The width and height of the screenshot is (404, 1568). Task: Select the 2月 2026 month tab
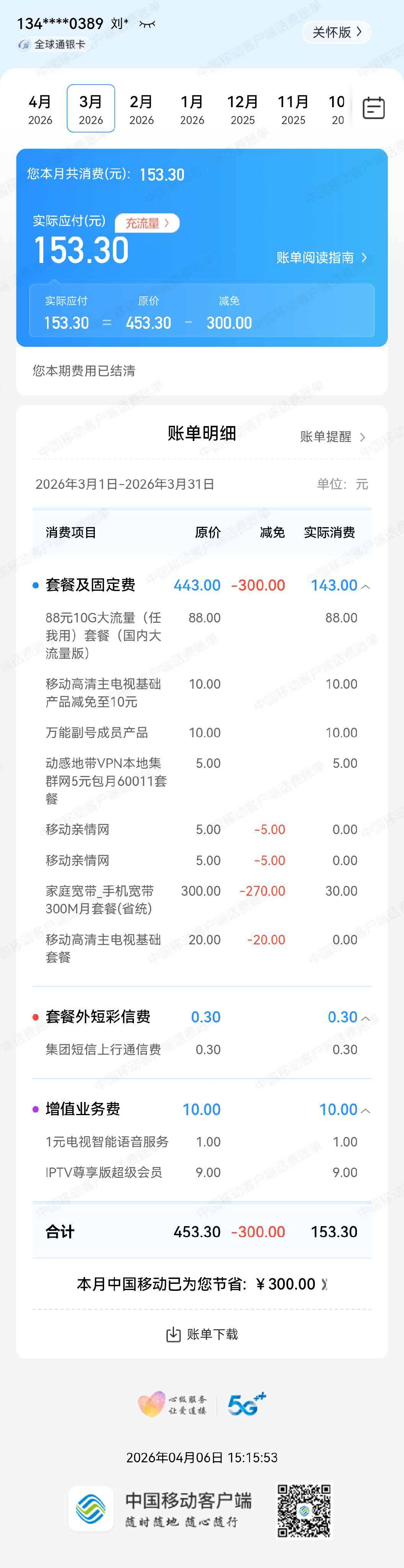141,109
